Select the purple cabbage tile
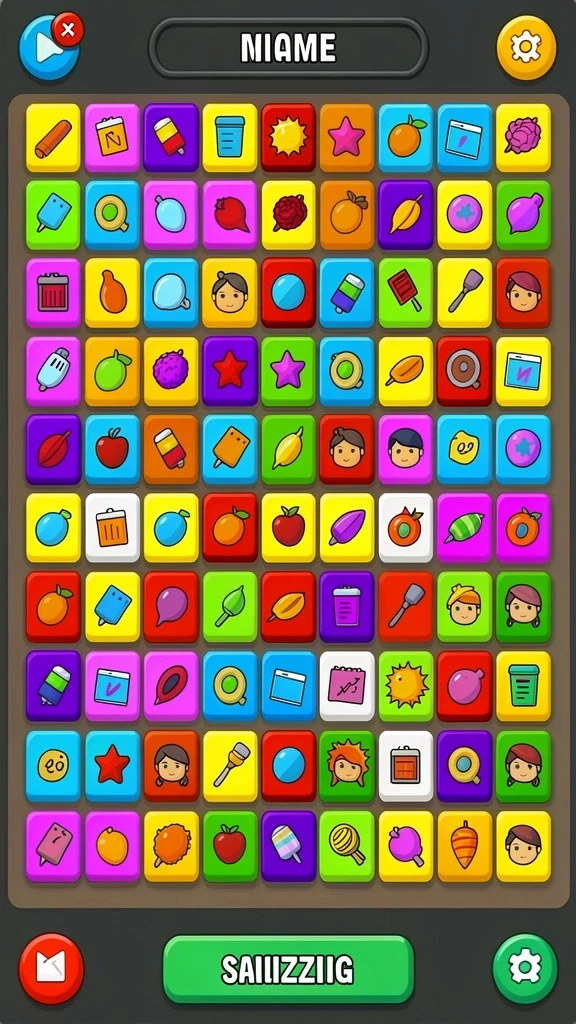 point(523,138)
